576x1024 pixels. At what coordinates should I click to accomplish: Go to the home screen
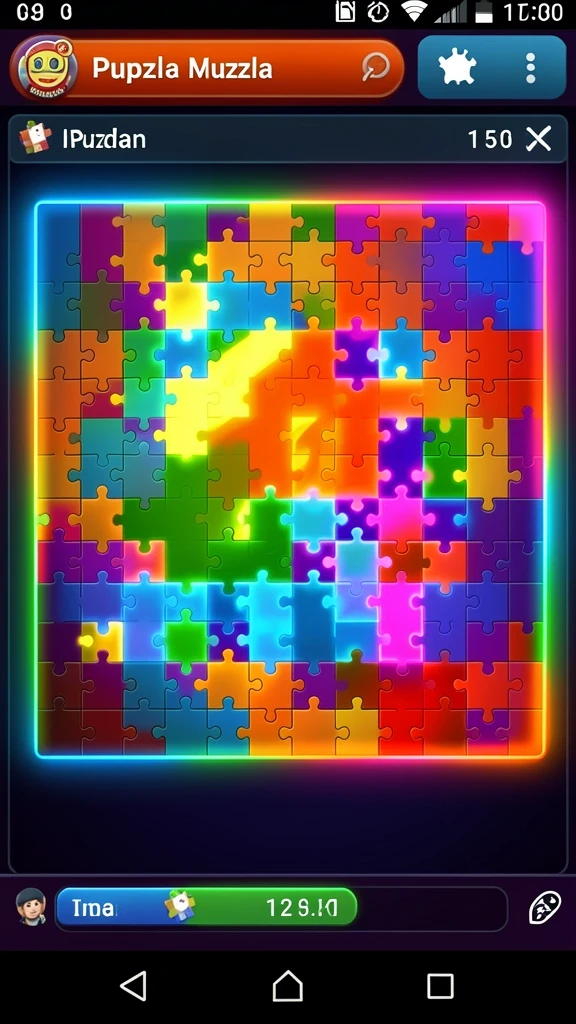287,985
